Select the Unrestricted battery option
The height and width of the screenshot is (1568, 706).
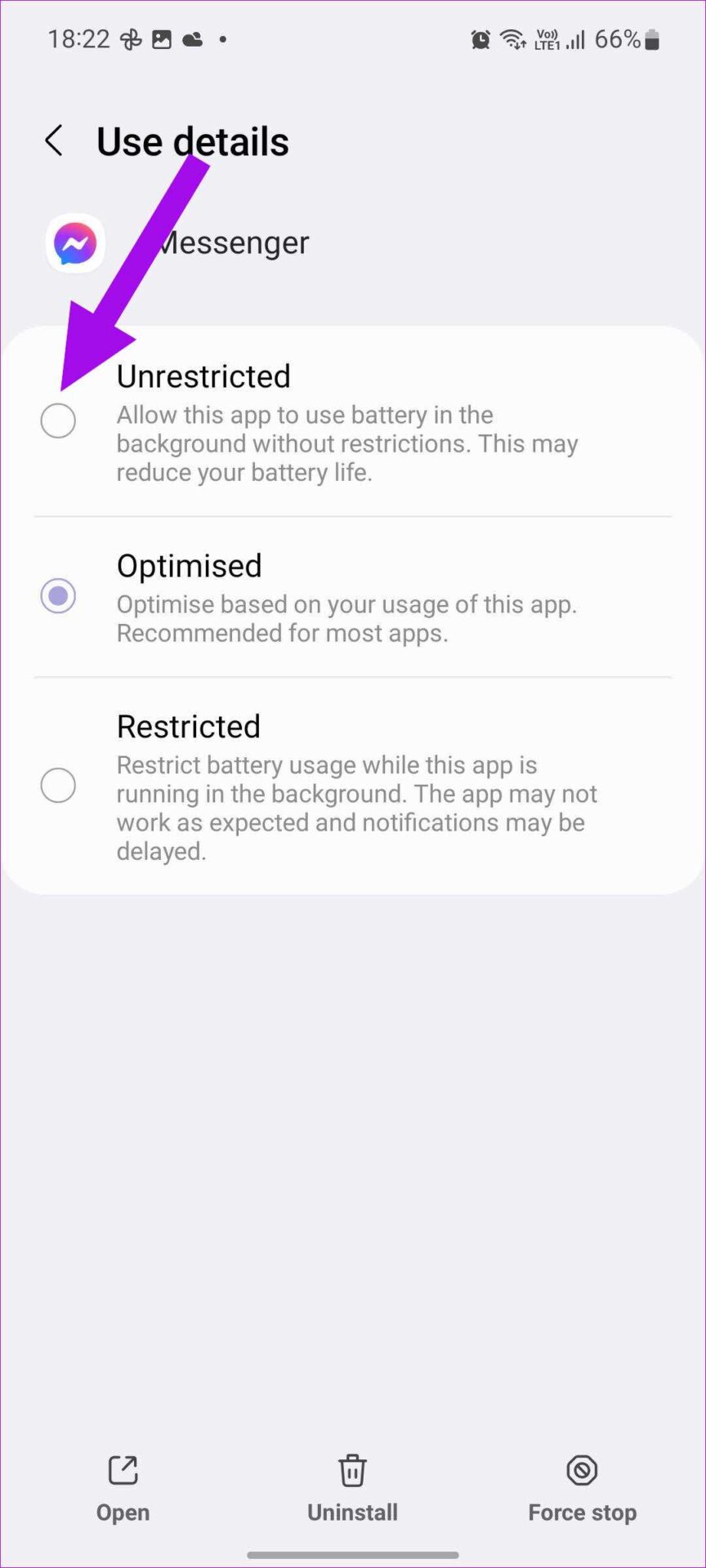(353, 422)
